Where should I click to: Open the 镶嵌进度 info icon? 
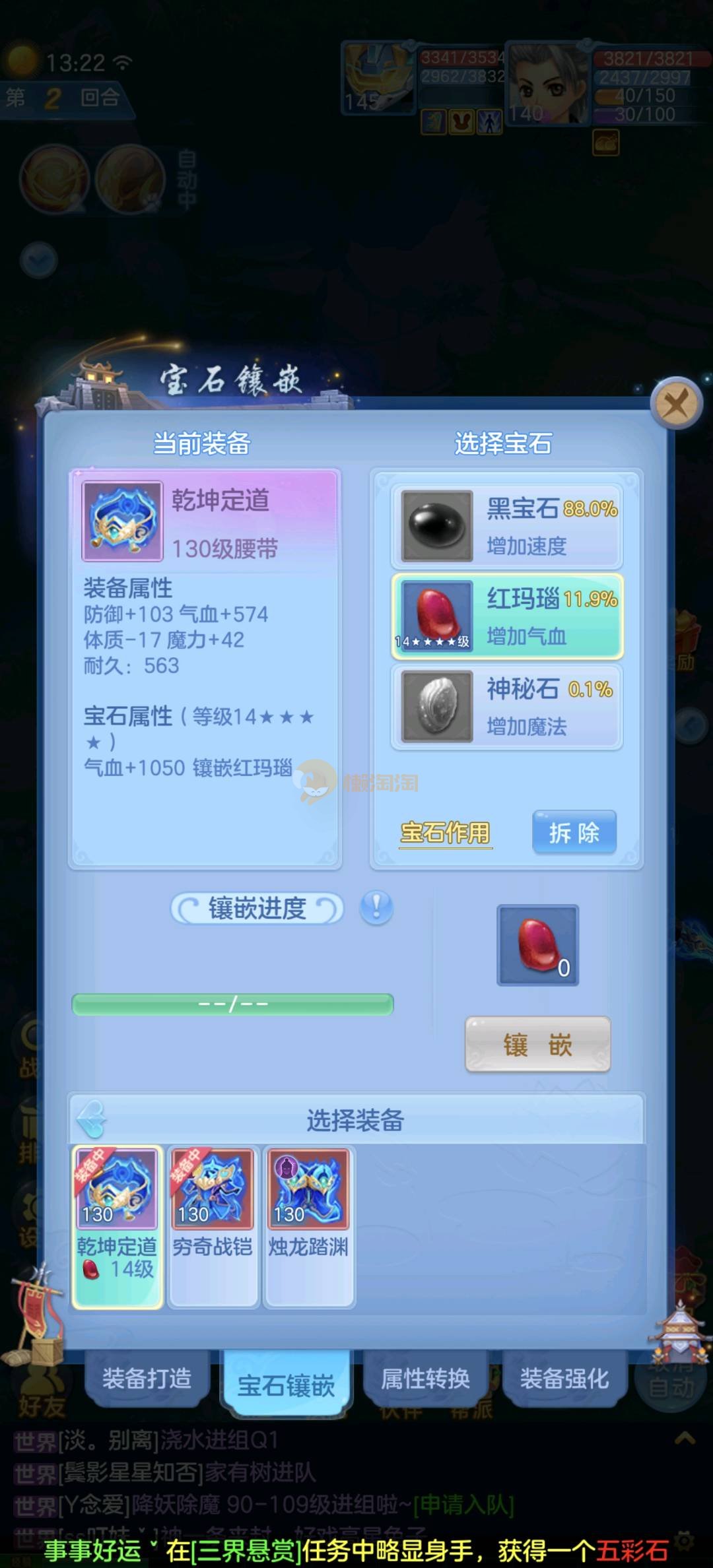(x=376, y=907)
